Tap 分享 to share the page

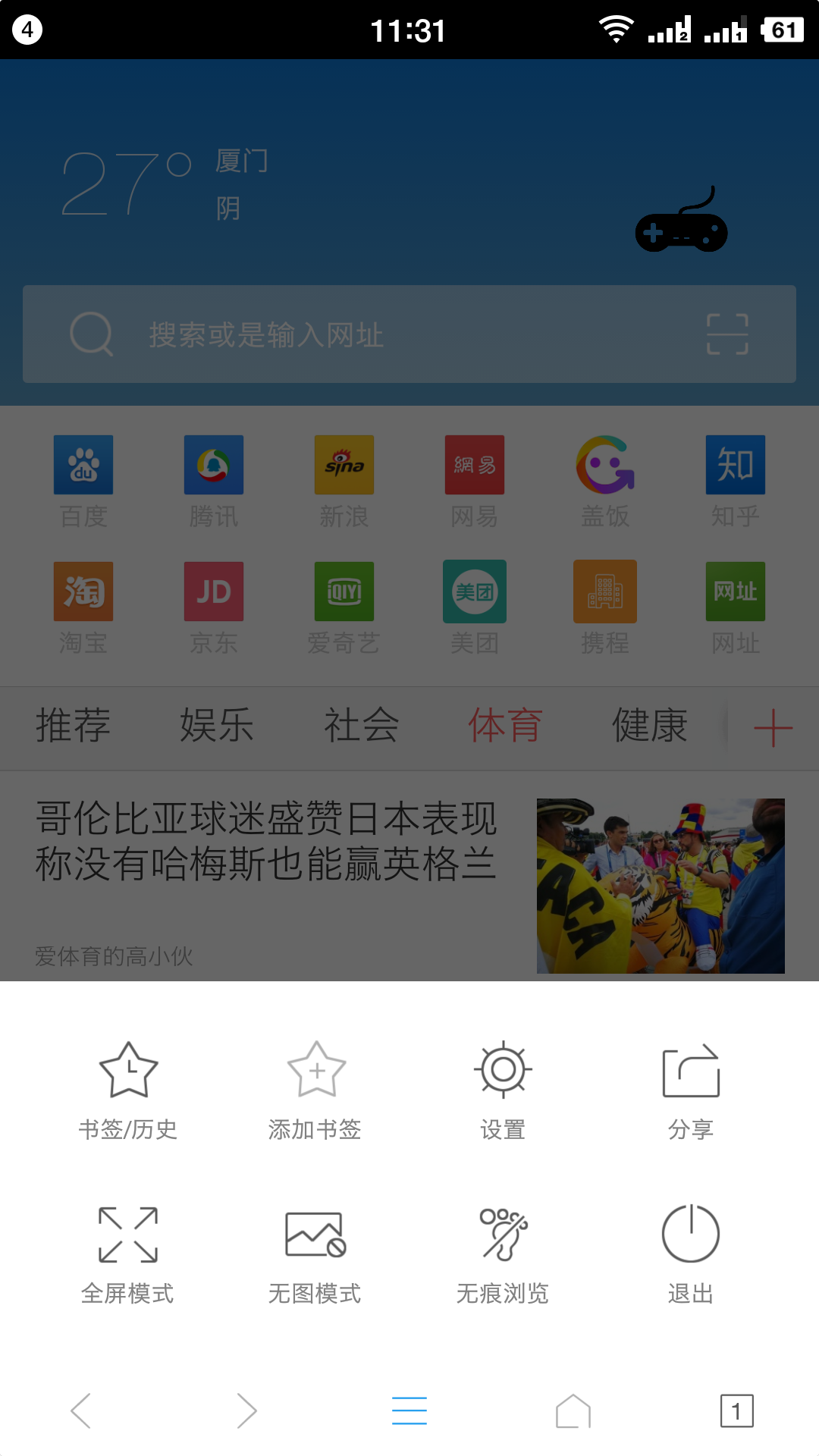point(691,1090)
